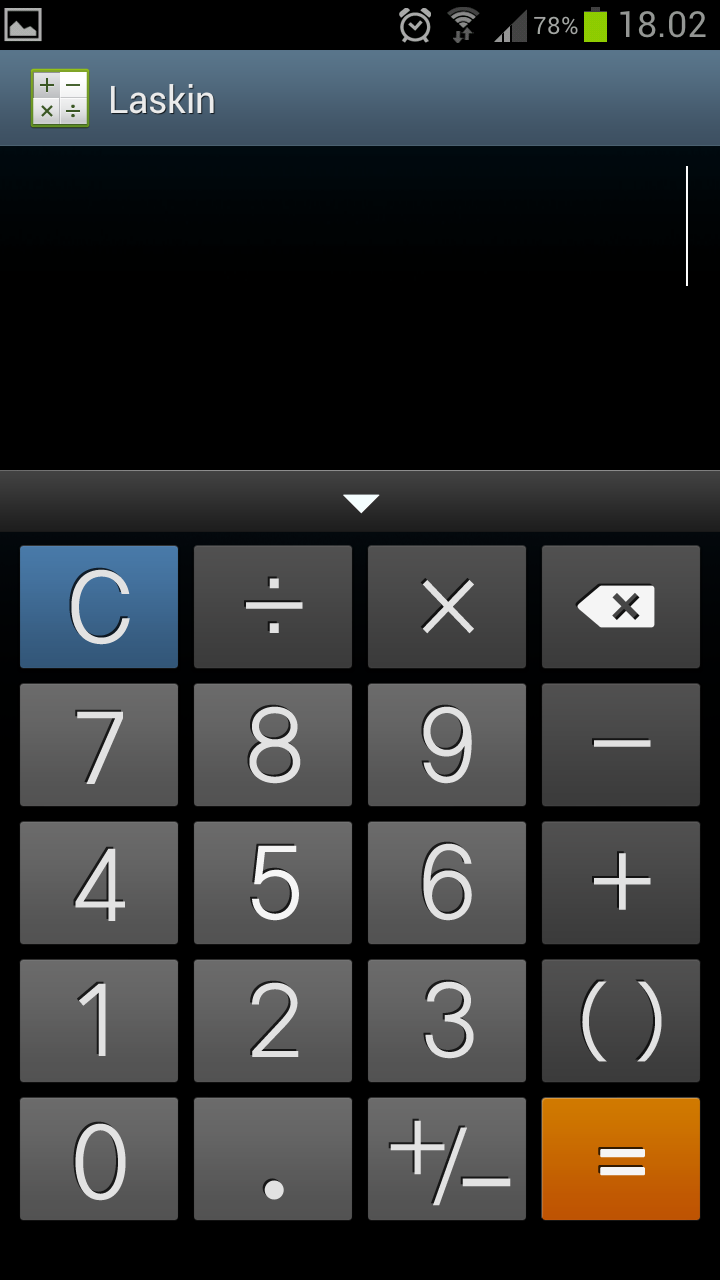720x1280 pixels.
Task: Enter the digit 5
Action: coord(273,883)
